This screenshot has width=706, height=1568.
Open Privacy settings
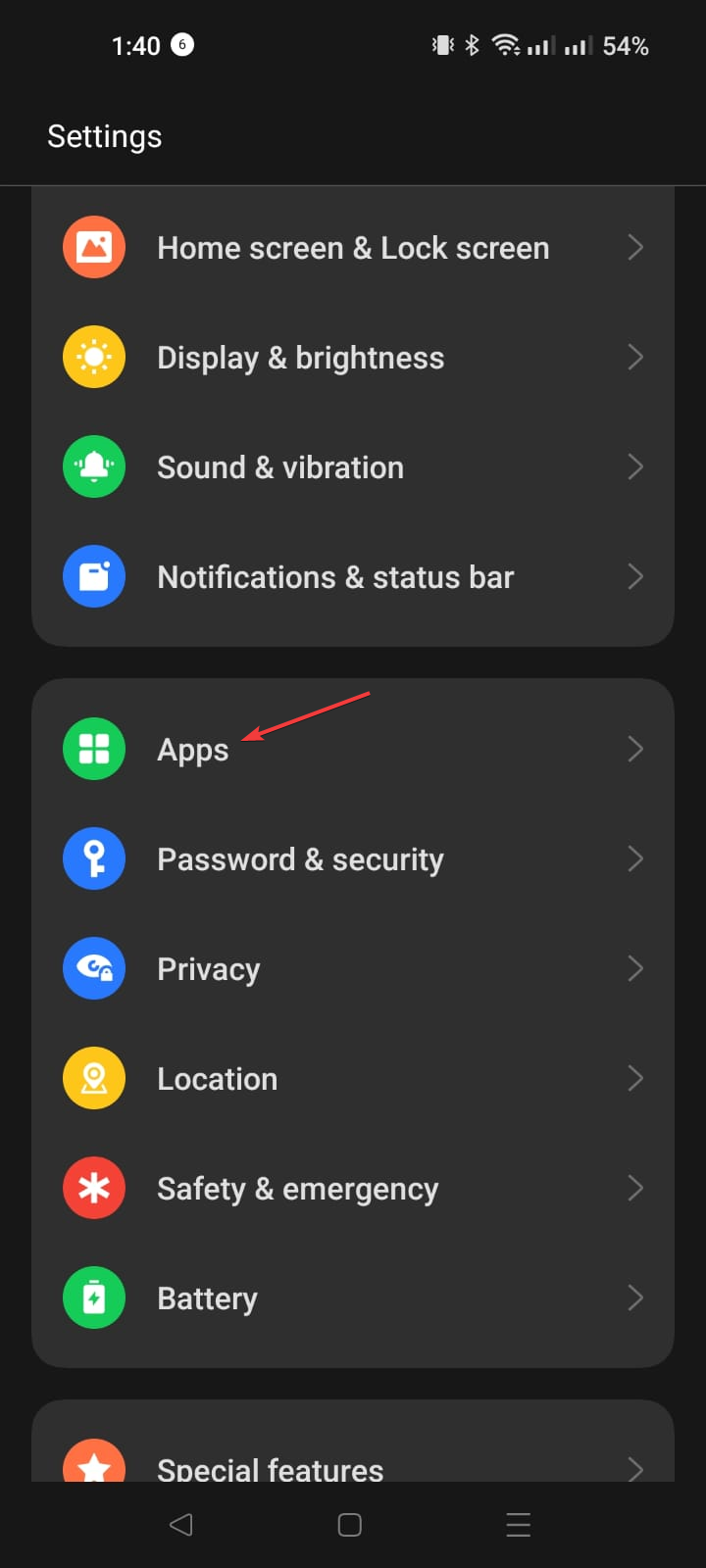click(353, 969)
